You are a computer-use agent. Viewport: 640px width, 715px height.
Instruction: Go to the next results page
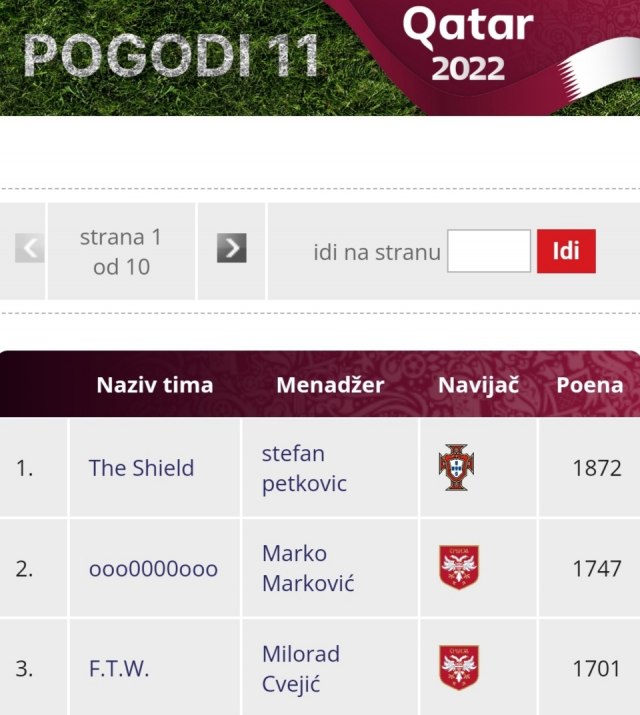231,249
